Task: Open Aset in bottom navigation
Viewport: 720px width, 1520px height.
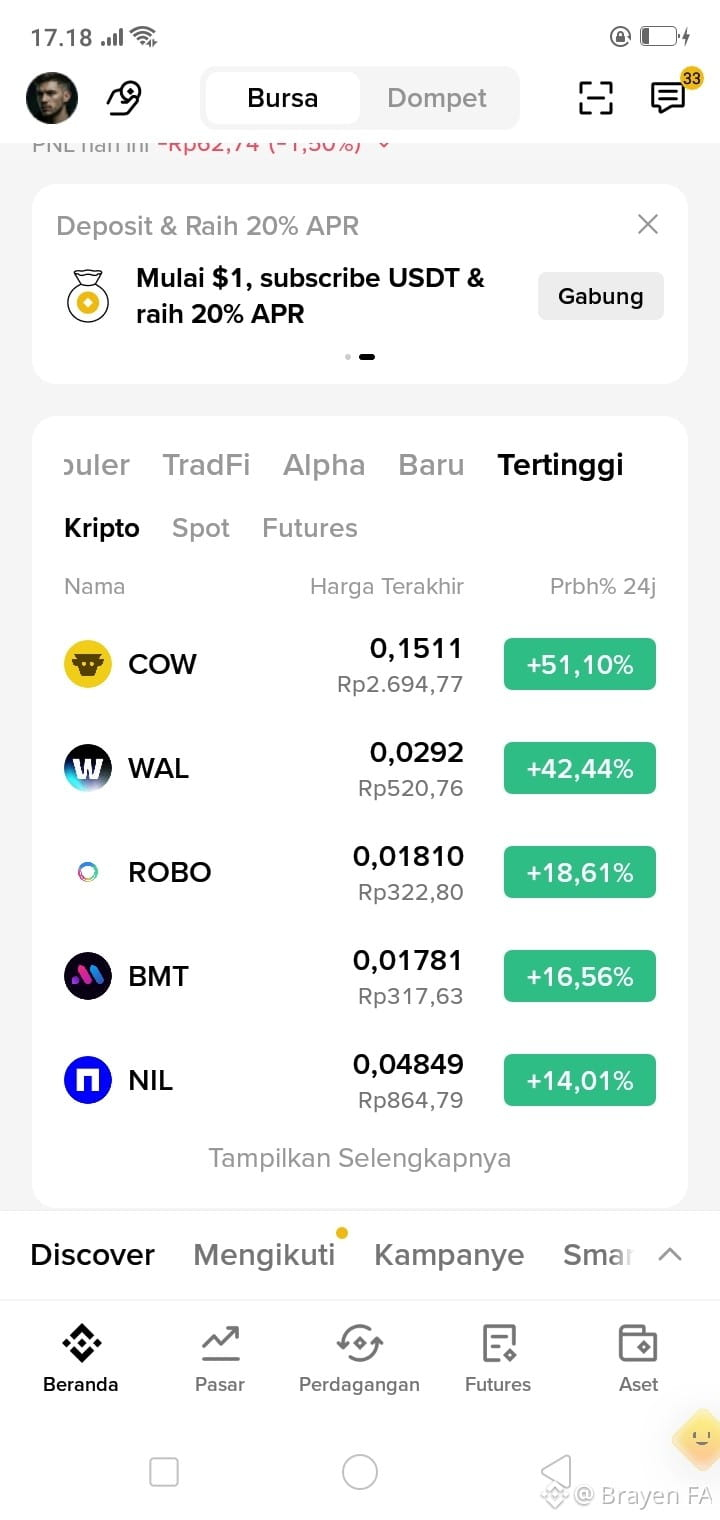Action: 638,1357
